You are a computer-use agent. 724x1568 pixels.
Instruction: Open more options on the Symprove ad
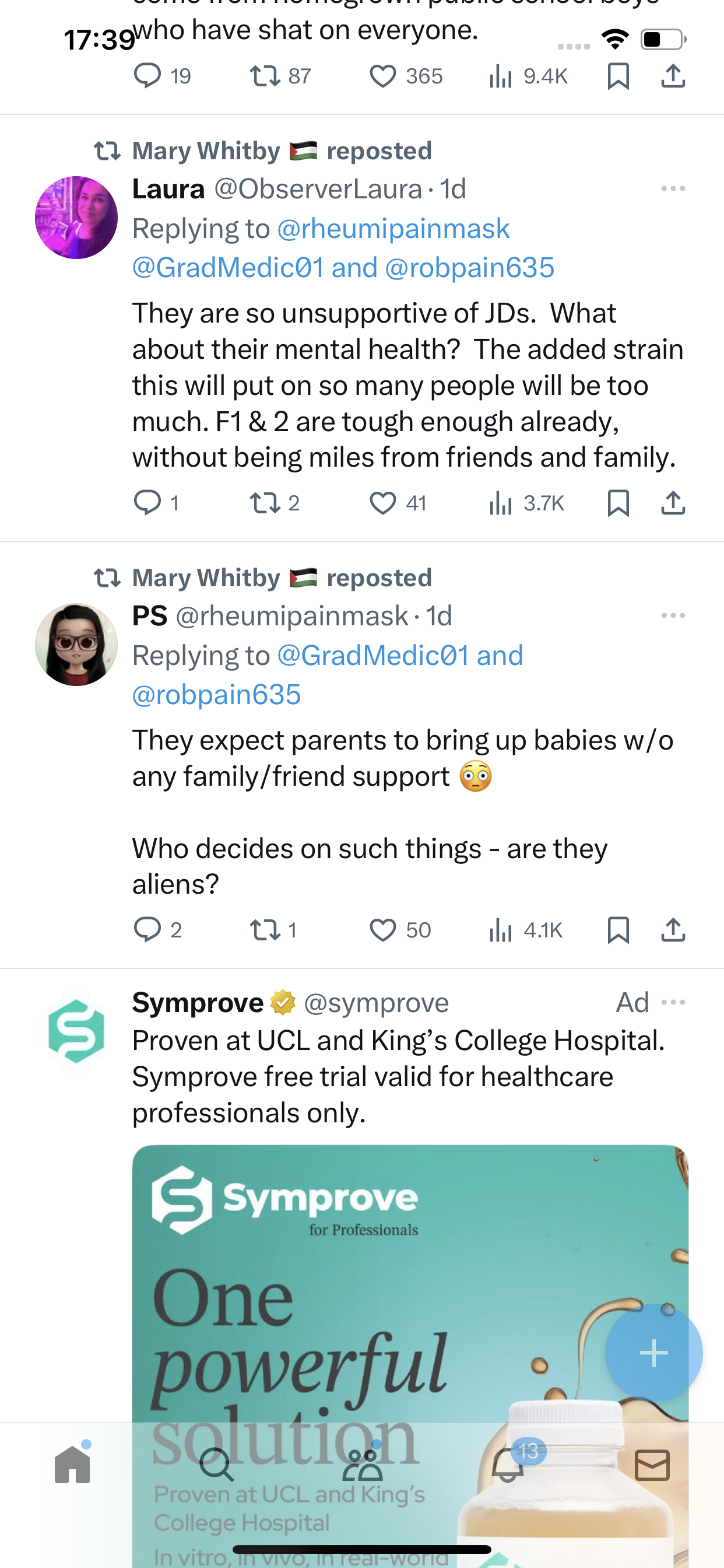673,1003
